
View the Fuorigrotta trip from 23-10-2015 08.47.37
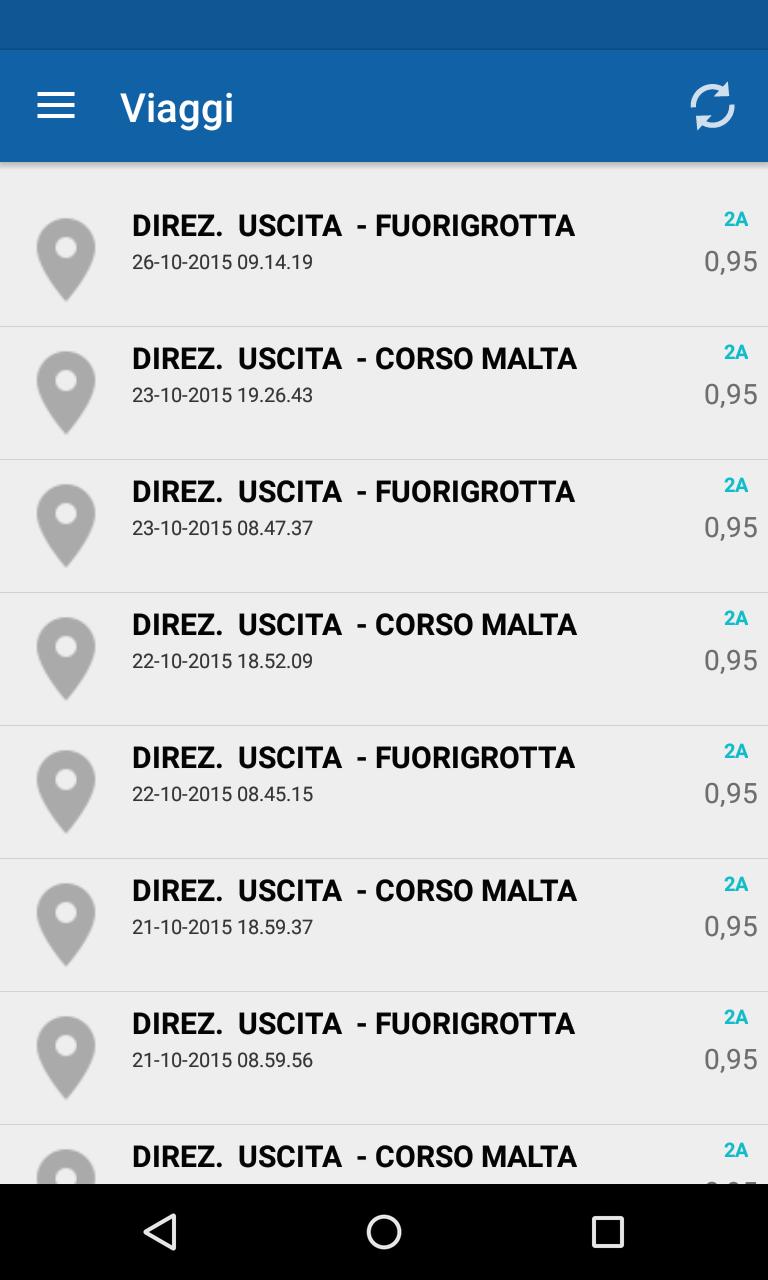[x=384, y=509]
